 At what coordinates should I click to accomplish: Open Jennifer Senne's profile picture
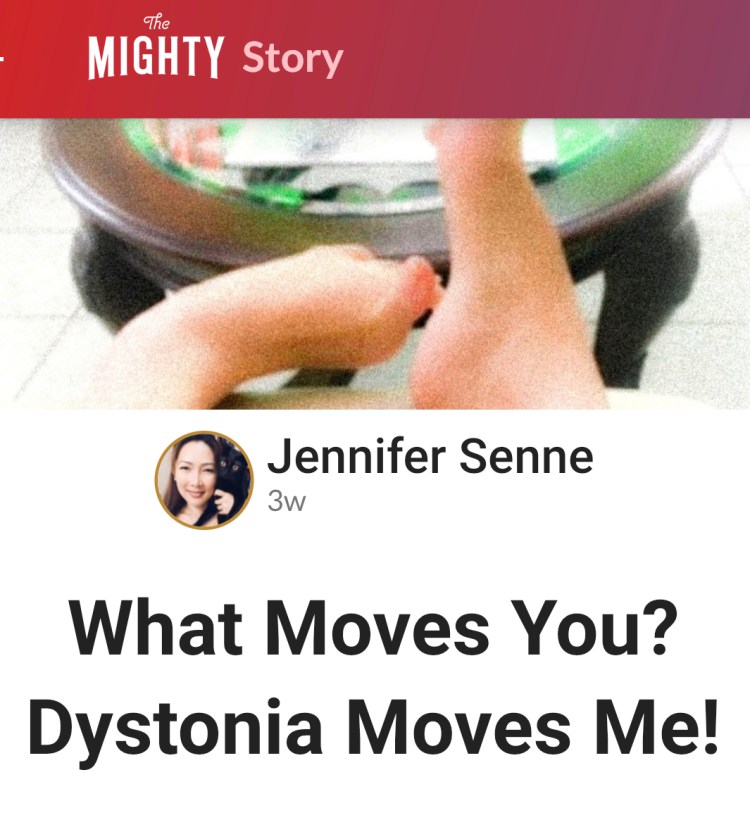coord(204,480)
